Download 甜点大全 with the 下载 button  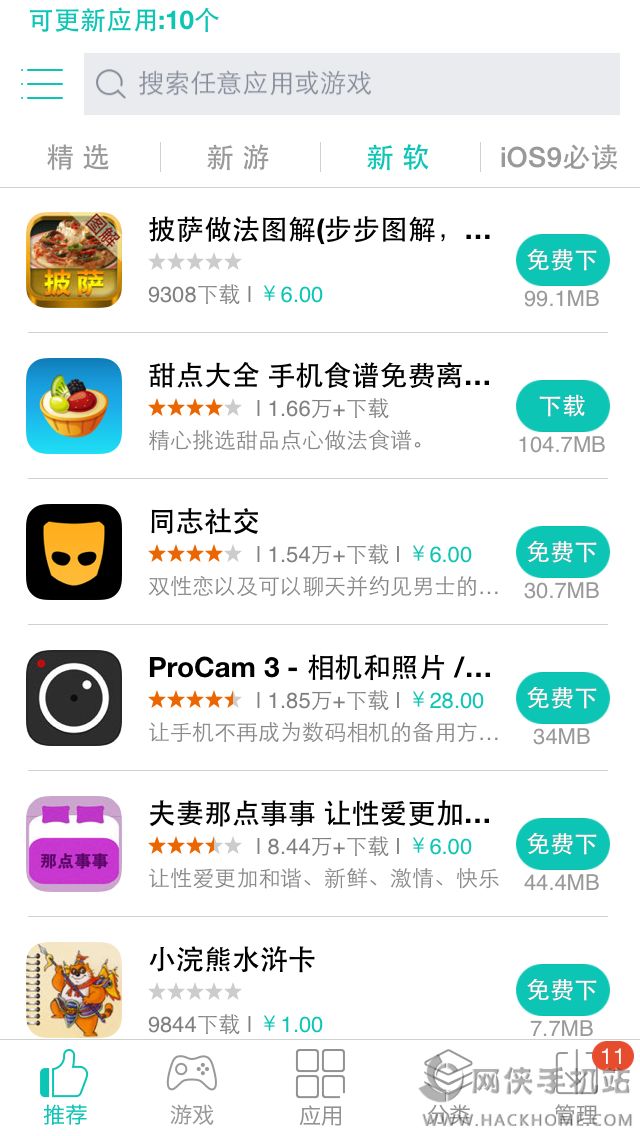[x=563, y=406]
